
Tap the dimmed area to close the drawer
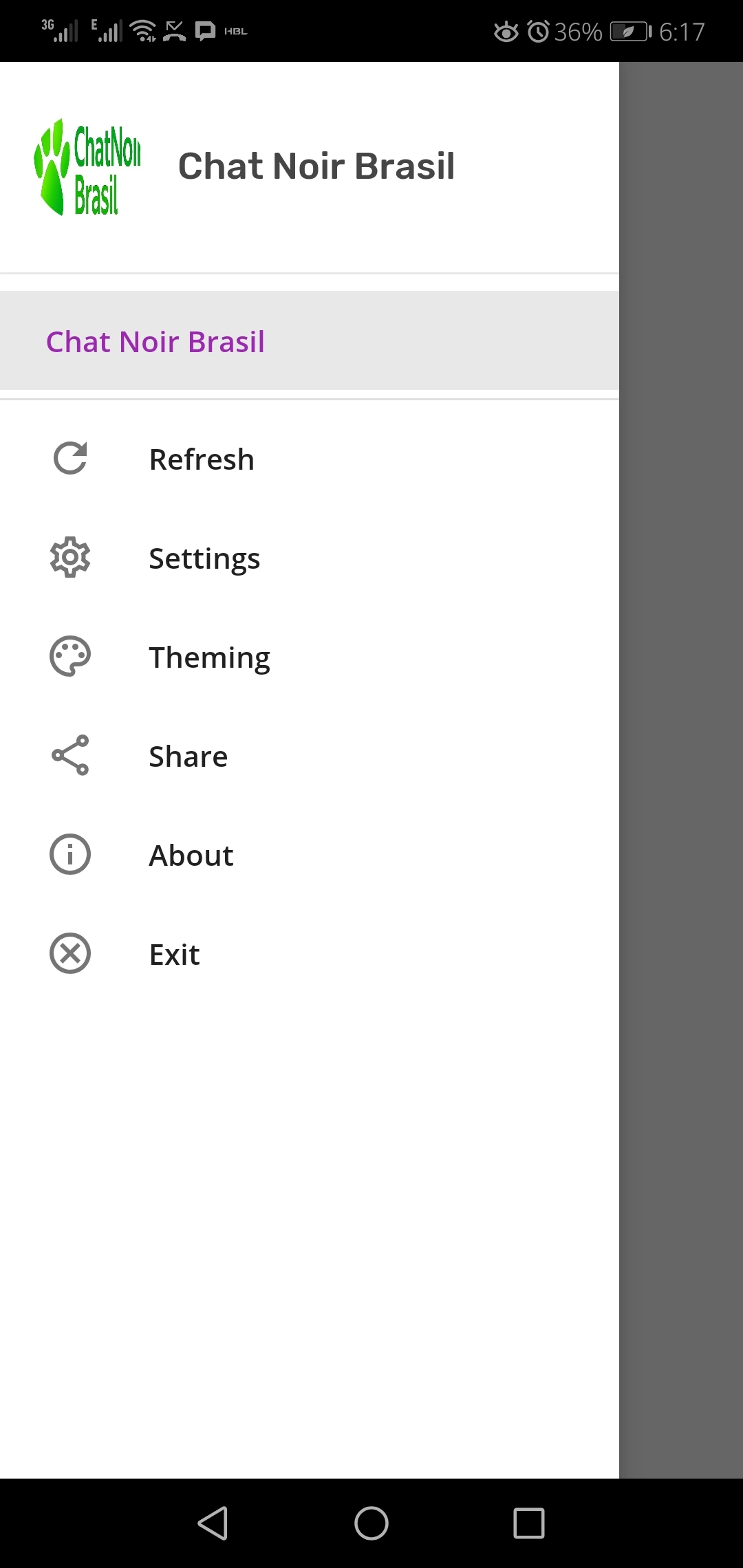[681, 756]
